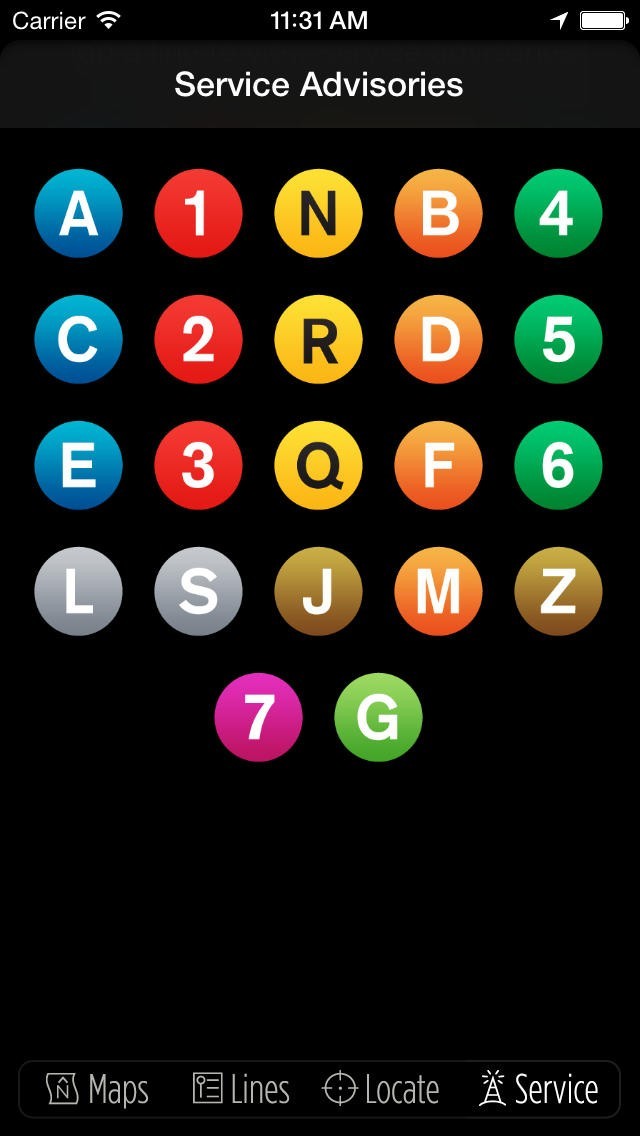The image size is (640, 1136).
Task: Tap the magenta 7 train bullet
Action: click(x=258, y=717)
